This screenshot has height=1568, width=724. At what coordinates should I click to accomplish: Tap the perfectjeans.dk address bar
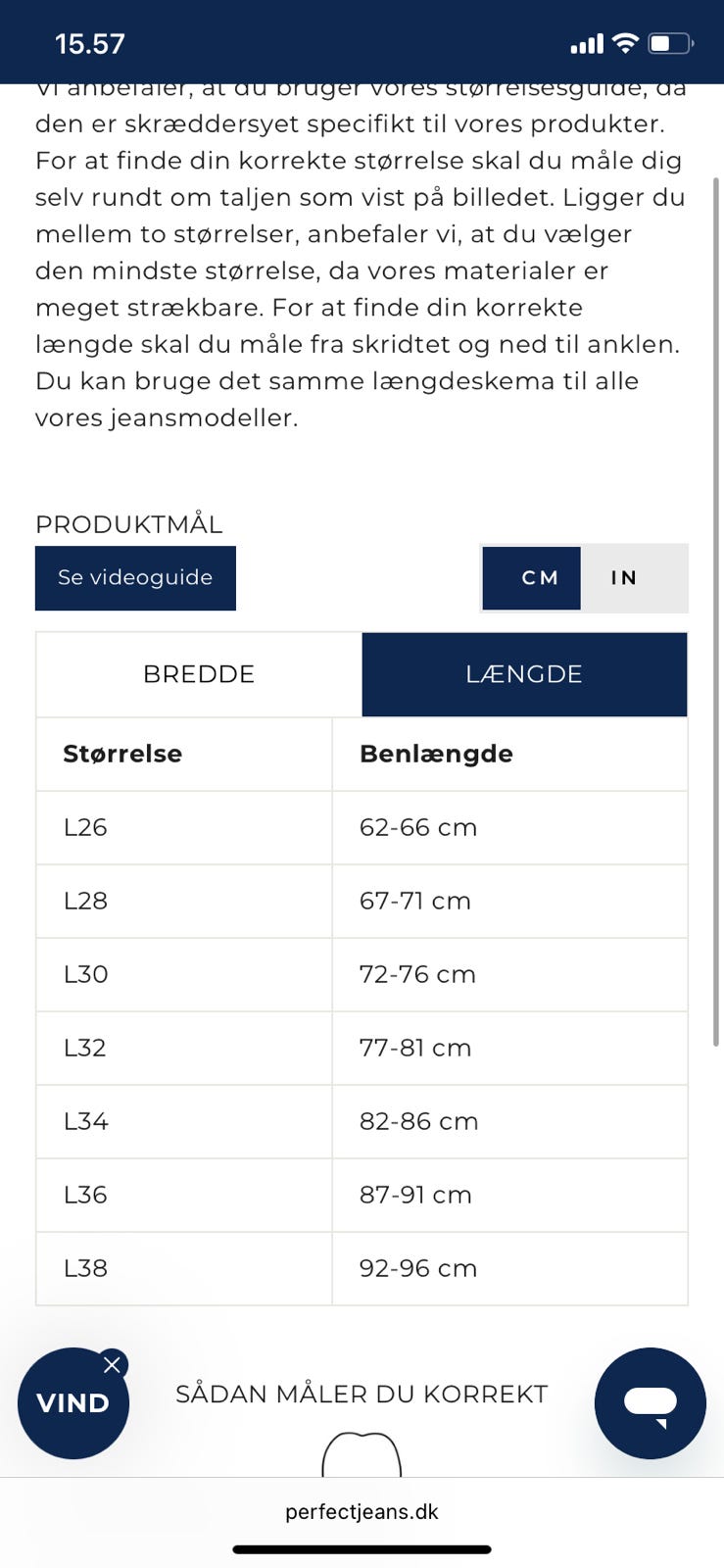tap(362, 1510)
